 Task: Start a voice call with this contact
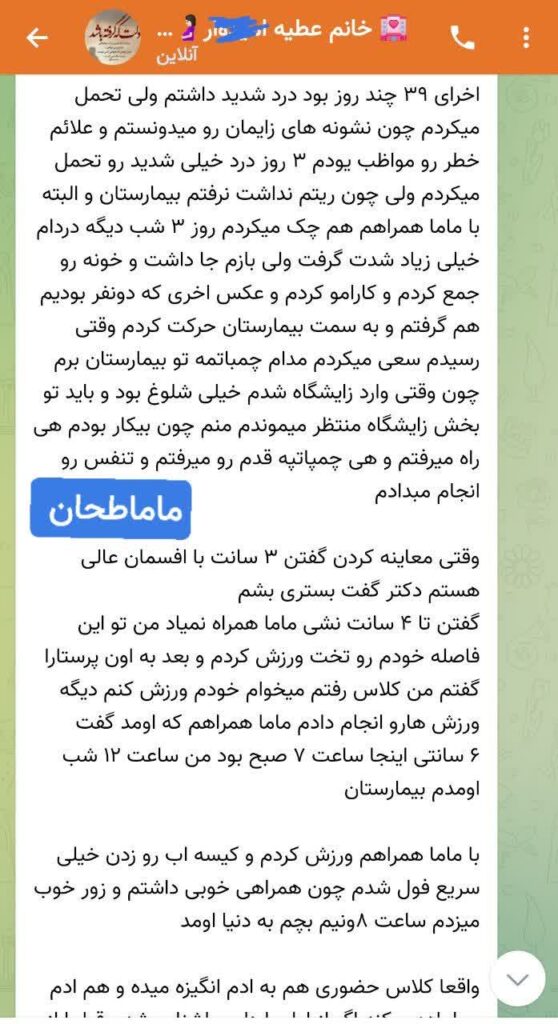point(463,39)
